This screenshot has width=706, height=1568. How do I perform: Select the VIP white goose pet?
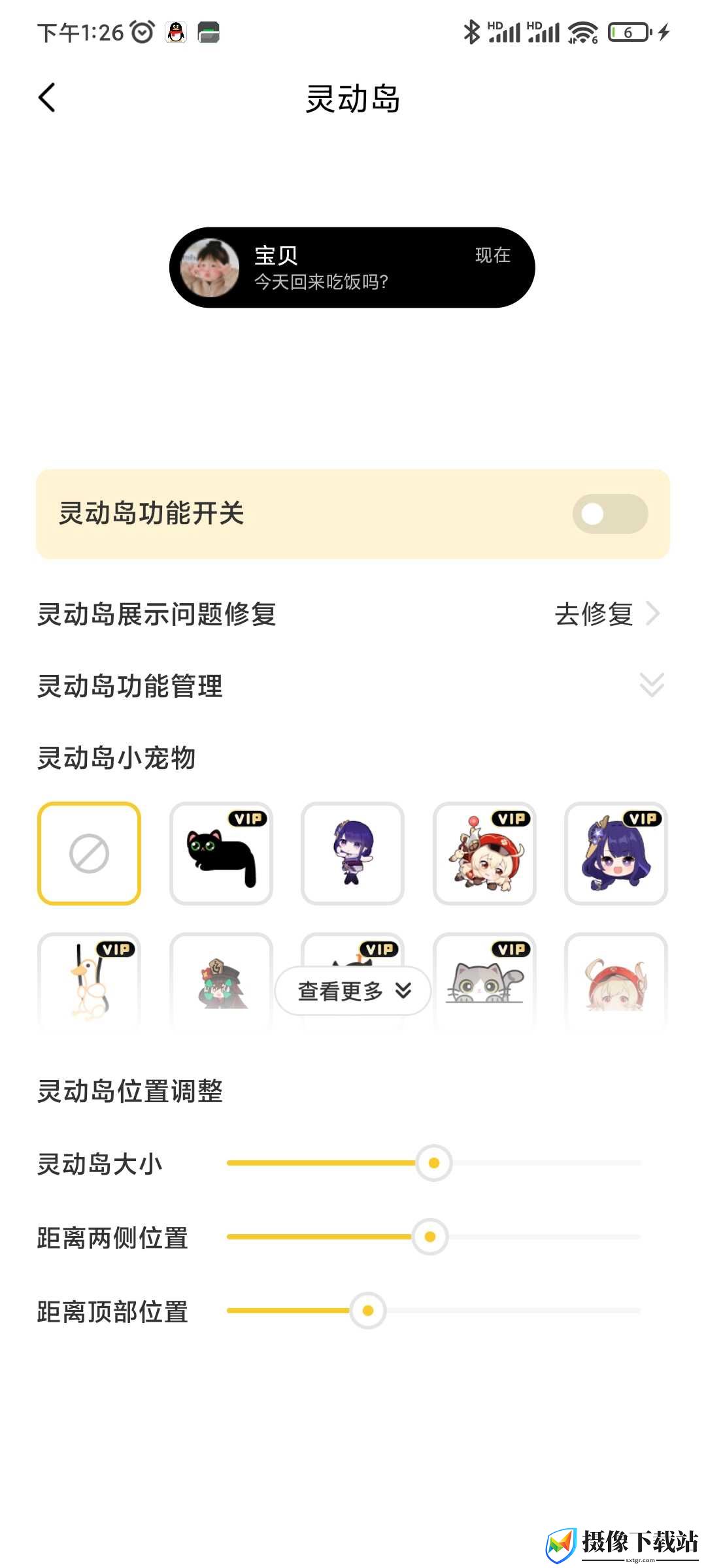point(90,981)
